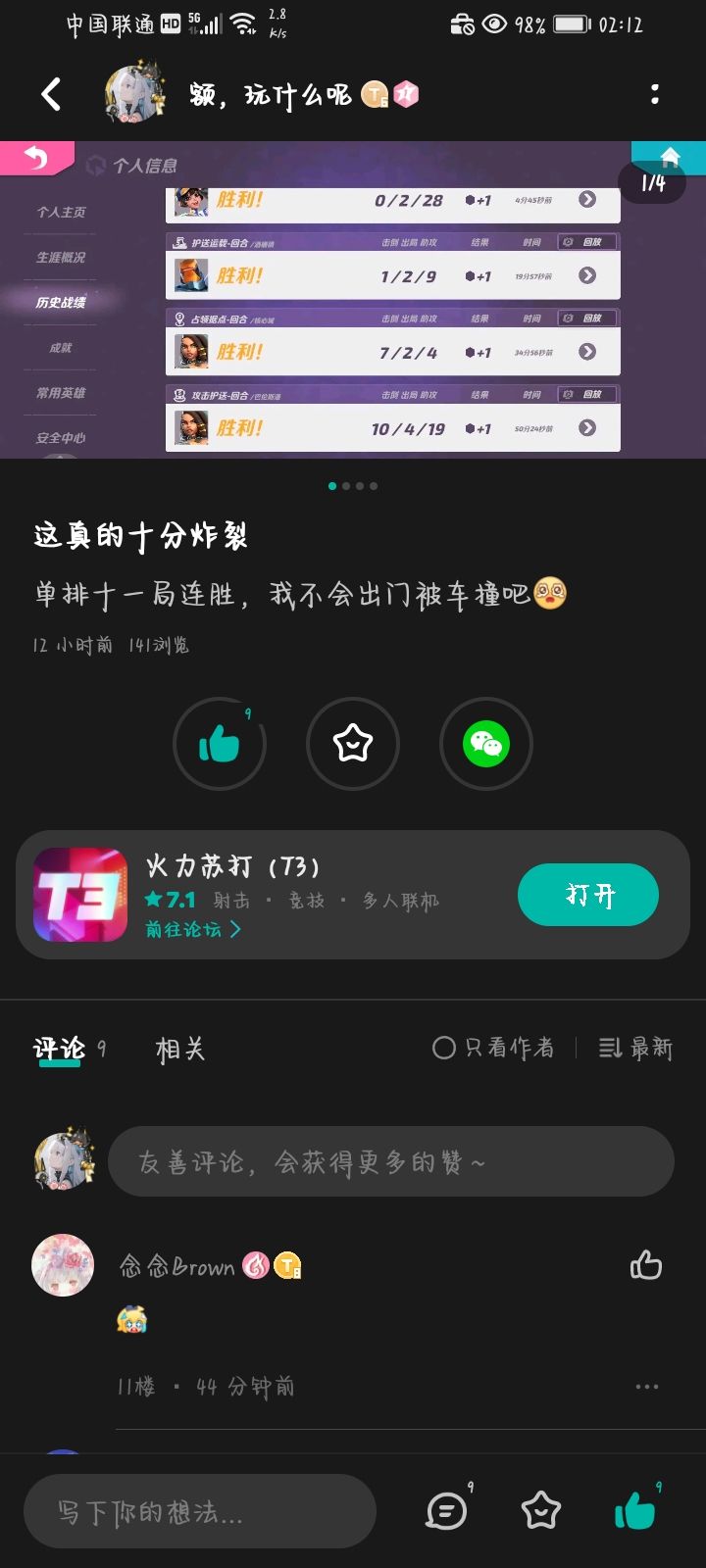Expand the 7/2/4 victory match entry
The image size is (706, 1568).
[588, 351]
